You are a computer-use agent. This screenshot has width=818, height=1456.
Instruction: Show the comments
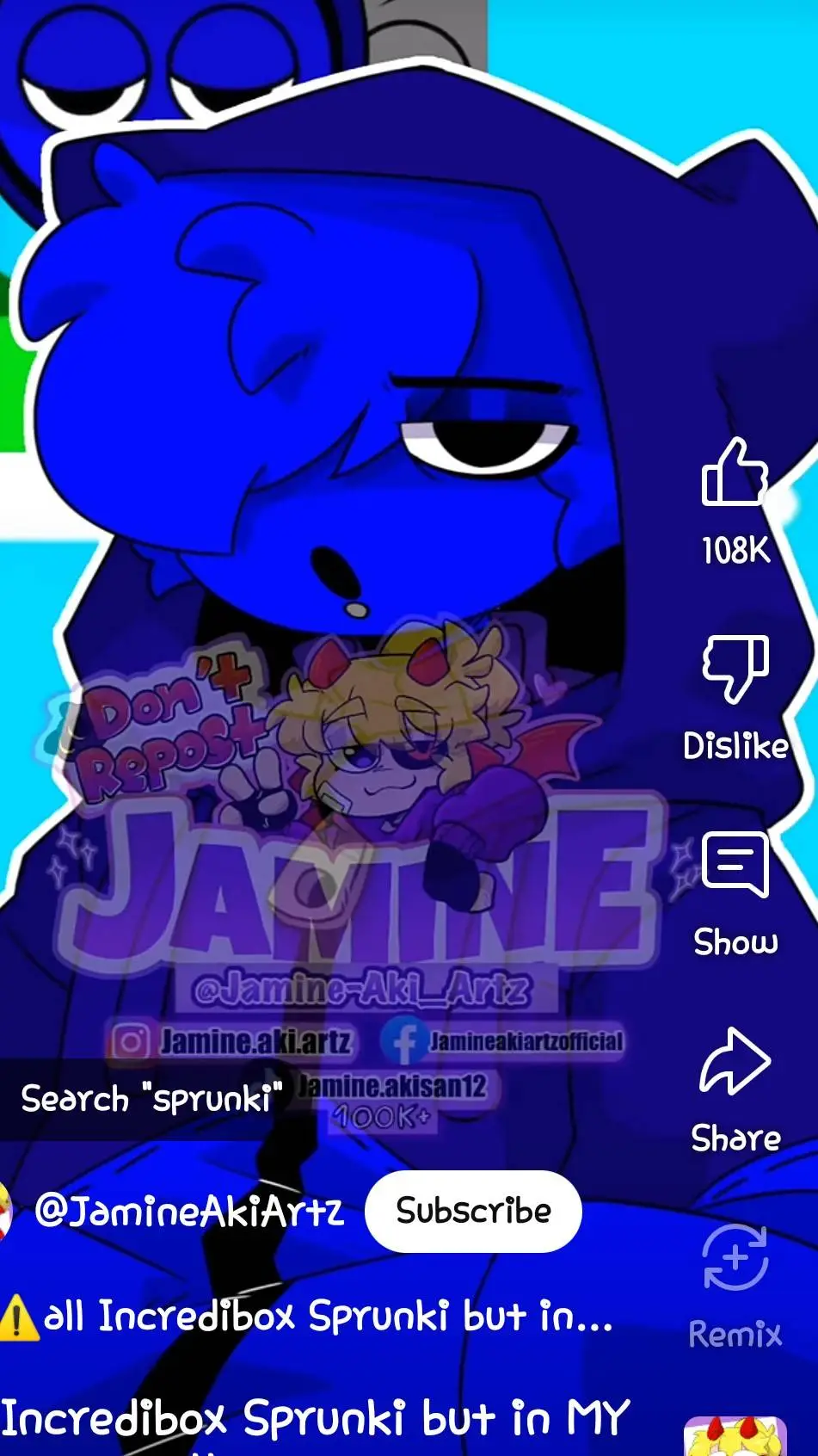pyautogui.click(x=735, y=866)
